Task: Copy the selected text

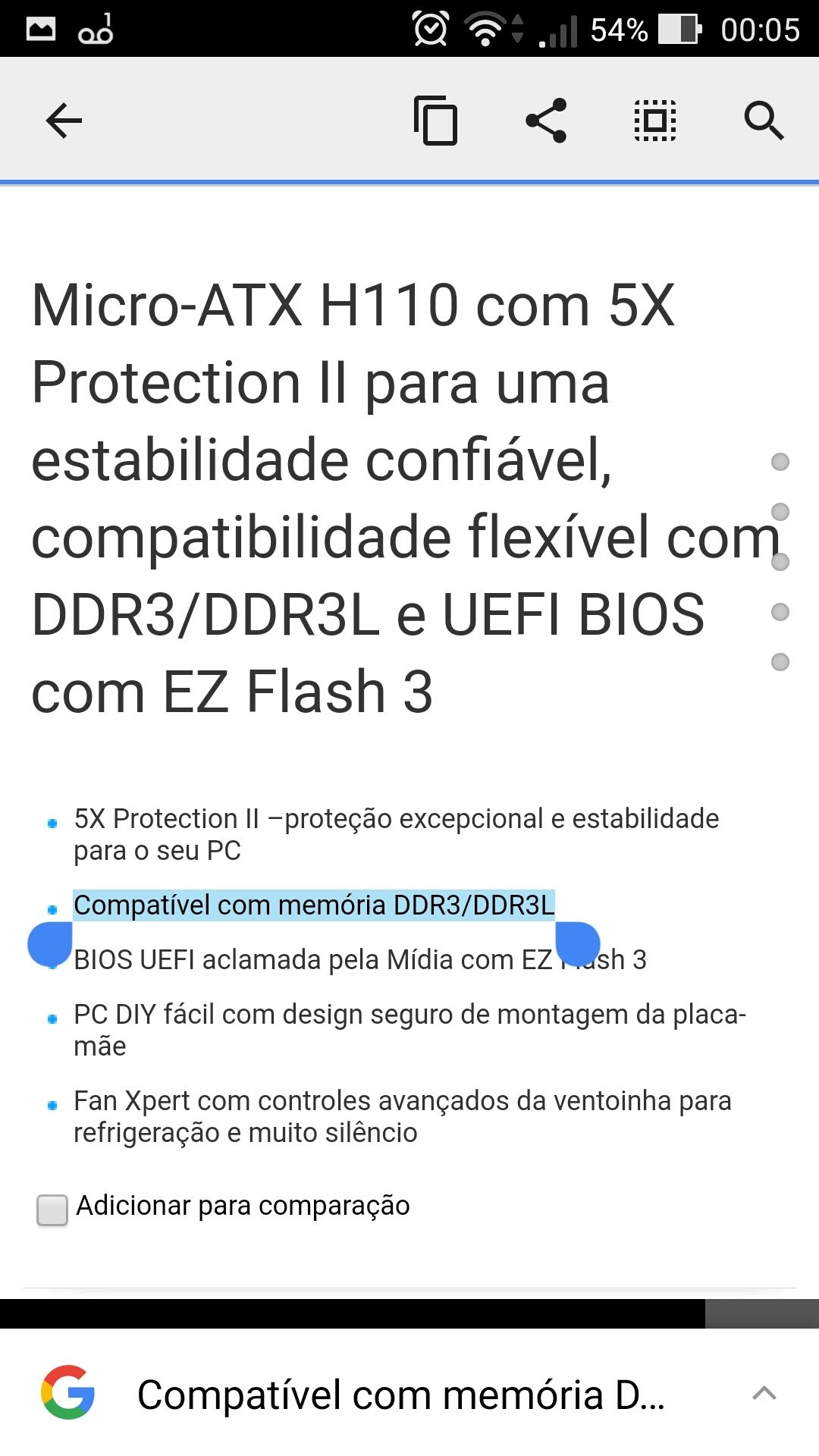Action: 435,121
